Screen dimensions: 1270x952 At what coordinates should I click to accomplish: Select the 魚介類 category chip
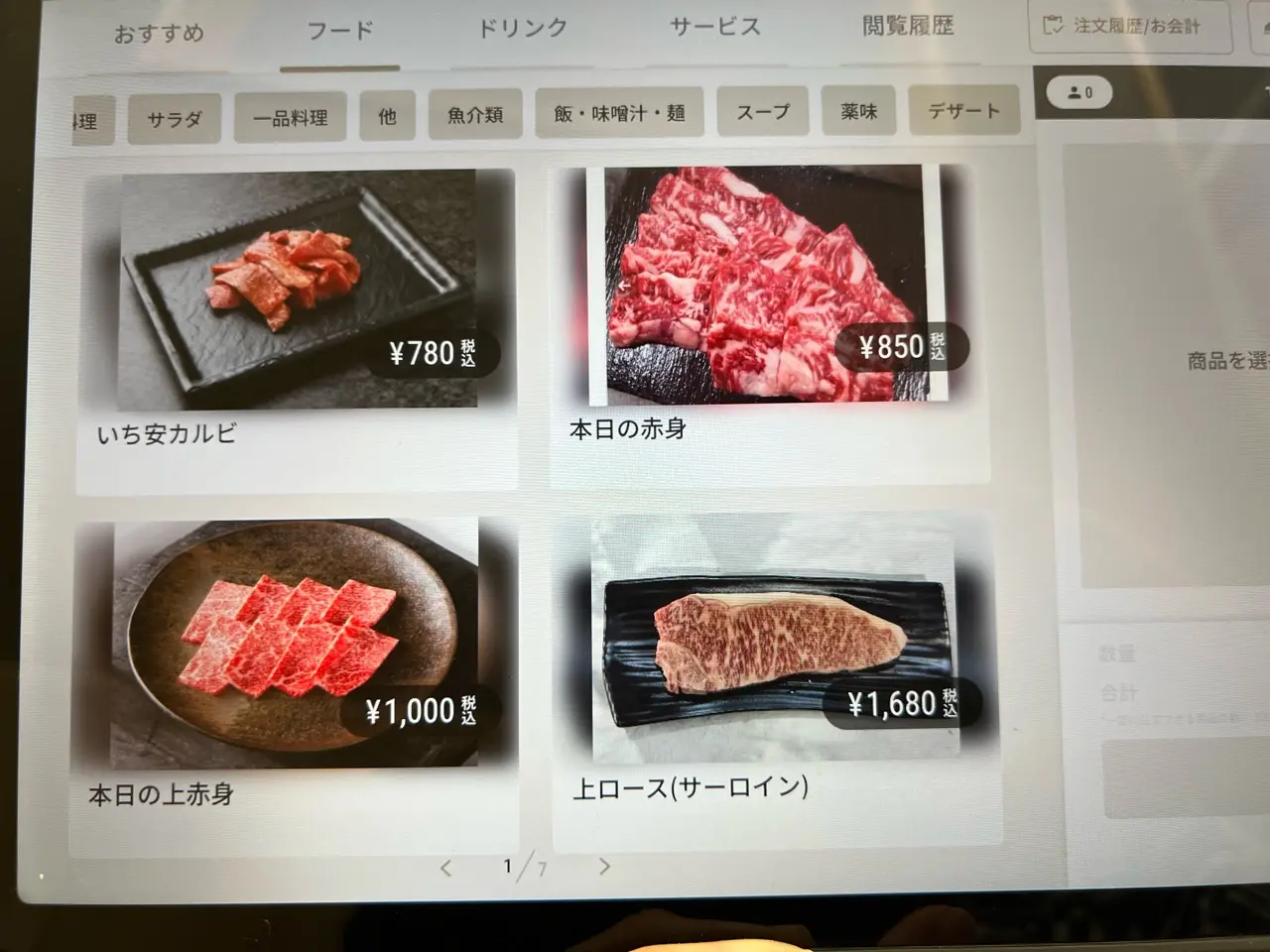[x=475, y=115]
